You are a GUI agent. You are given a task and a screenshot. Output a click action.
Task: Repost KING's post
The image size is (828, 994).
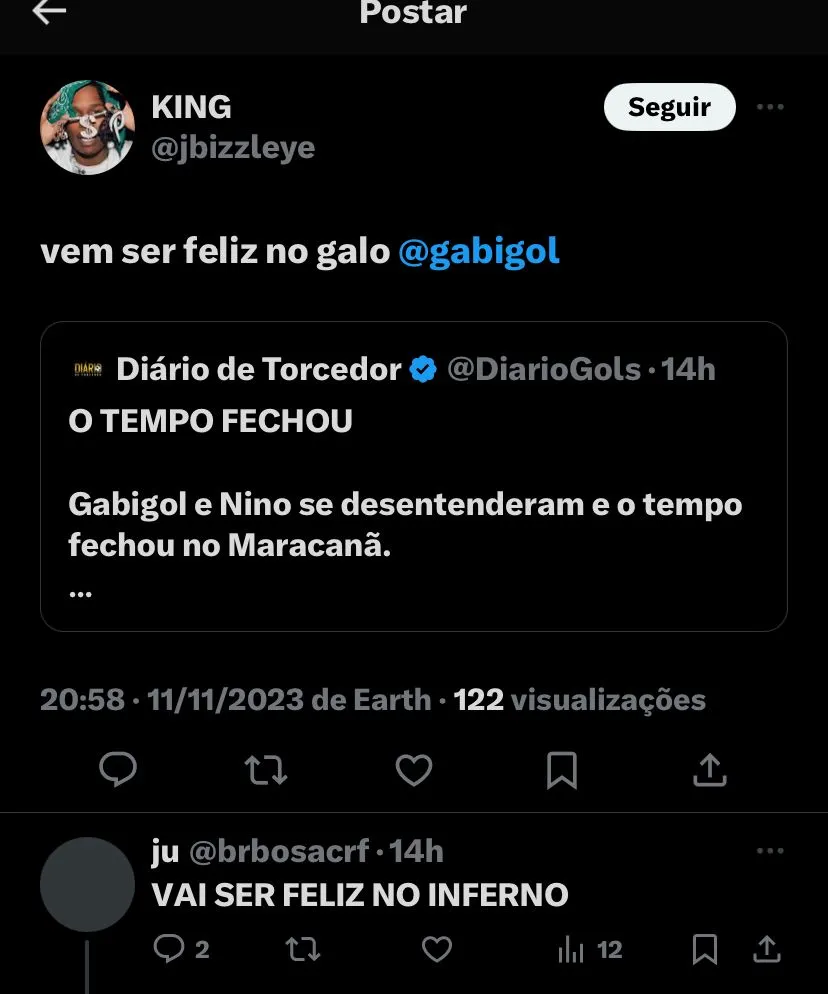click(x=266, y=769)
